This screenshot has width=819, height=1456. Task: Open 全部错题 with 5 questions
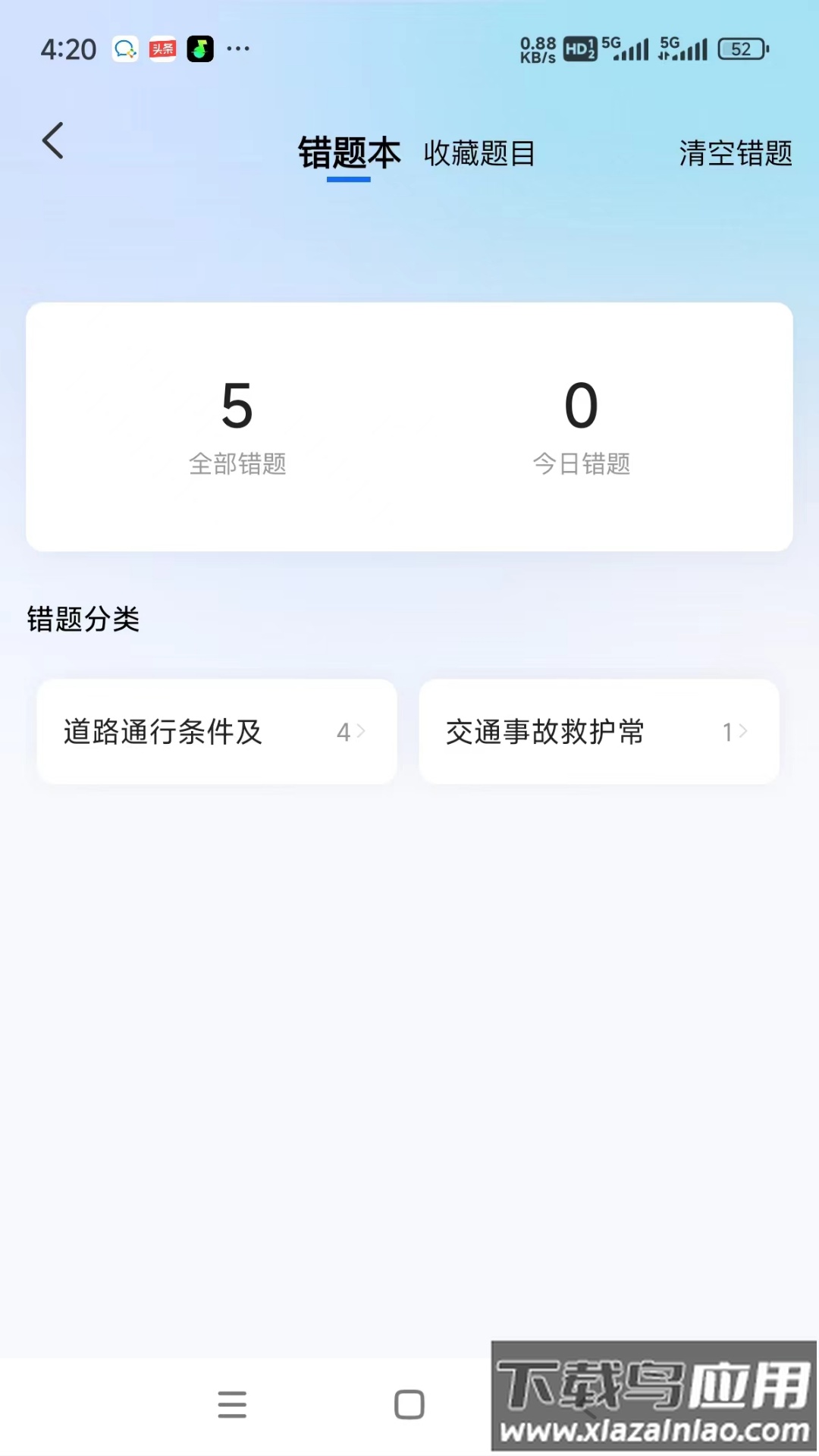(x=237, y=426)
